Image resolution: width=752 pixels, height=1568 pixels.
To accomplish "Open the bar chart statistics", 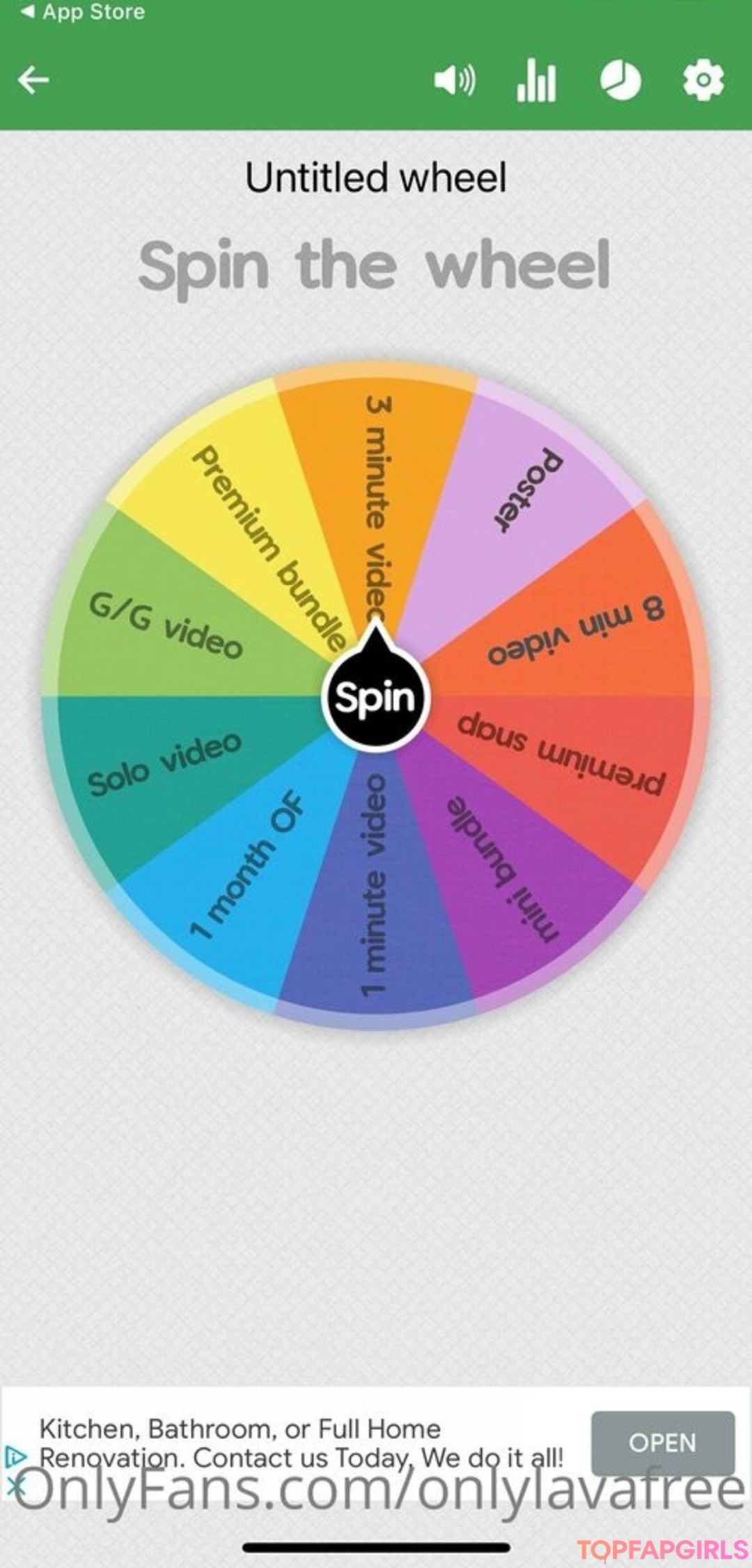I will point(536,80).
